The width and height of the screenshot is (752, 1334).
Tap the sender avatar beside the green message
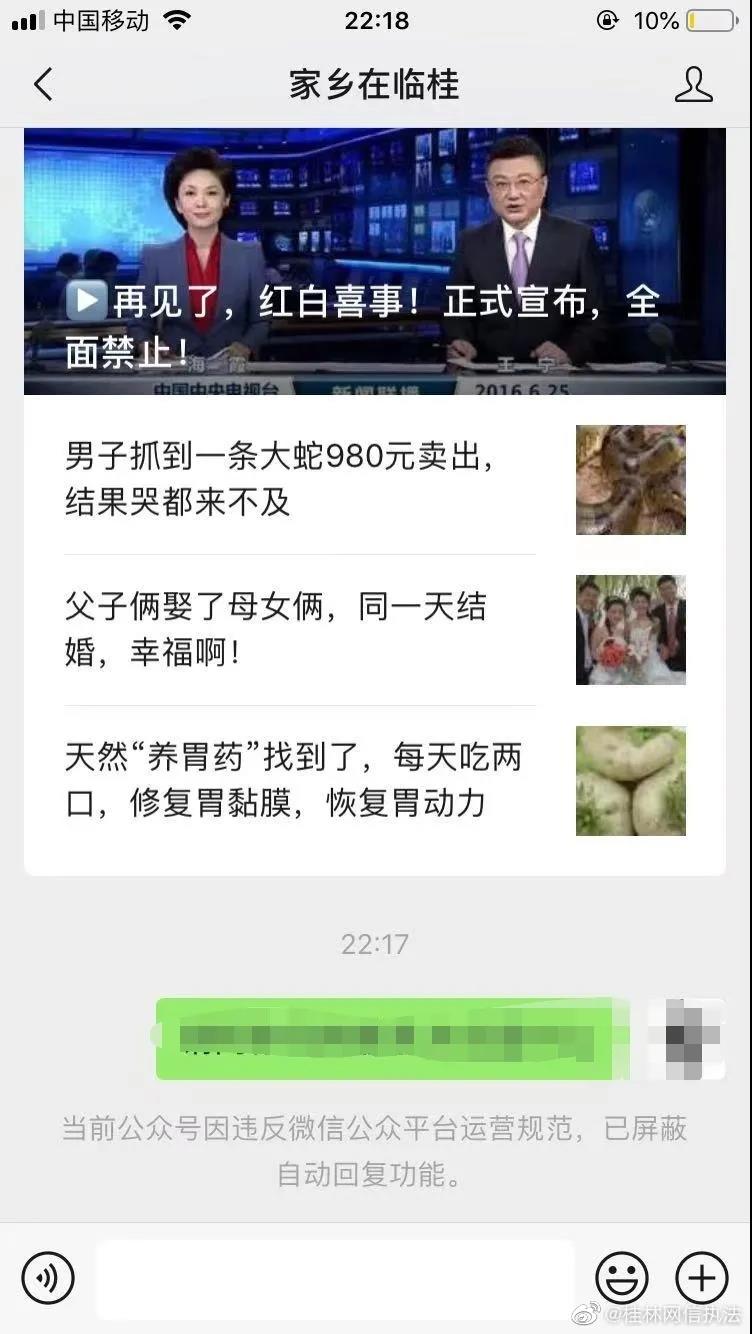tap(686, 1038)
